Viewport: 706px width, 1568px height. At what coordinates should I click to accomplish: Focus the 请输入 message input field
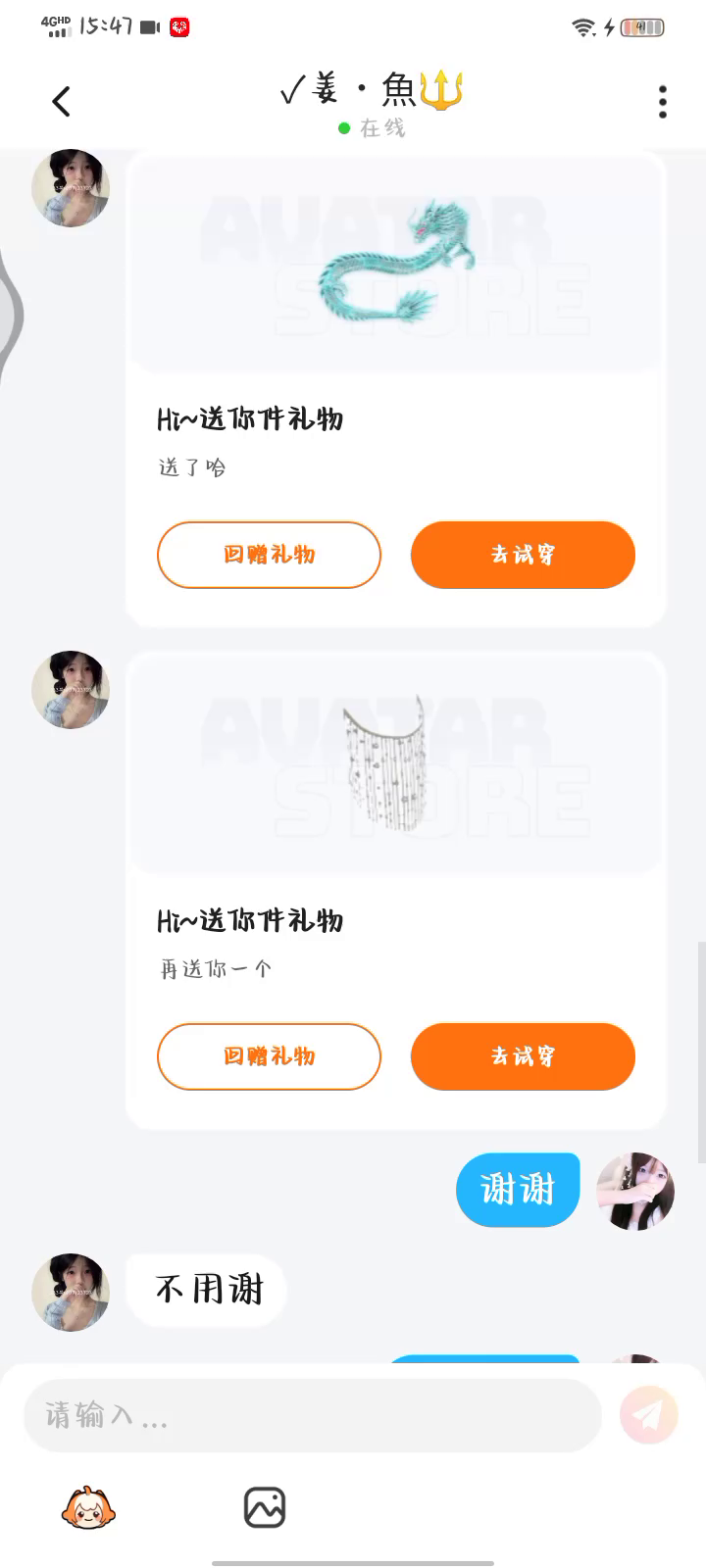[x=312, y=1415]
